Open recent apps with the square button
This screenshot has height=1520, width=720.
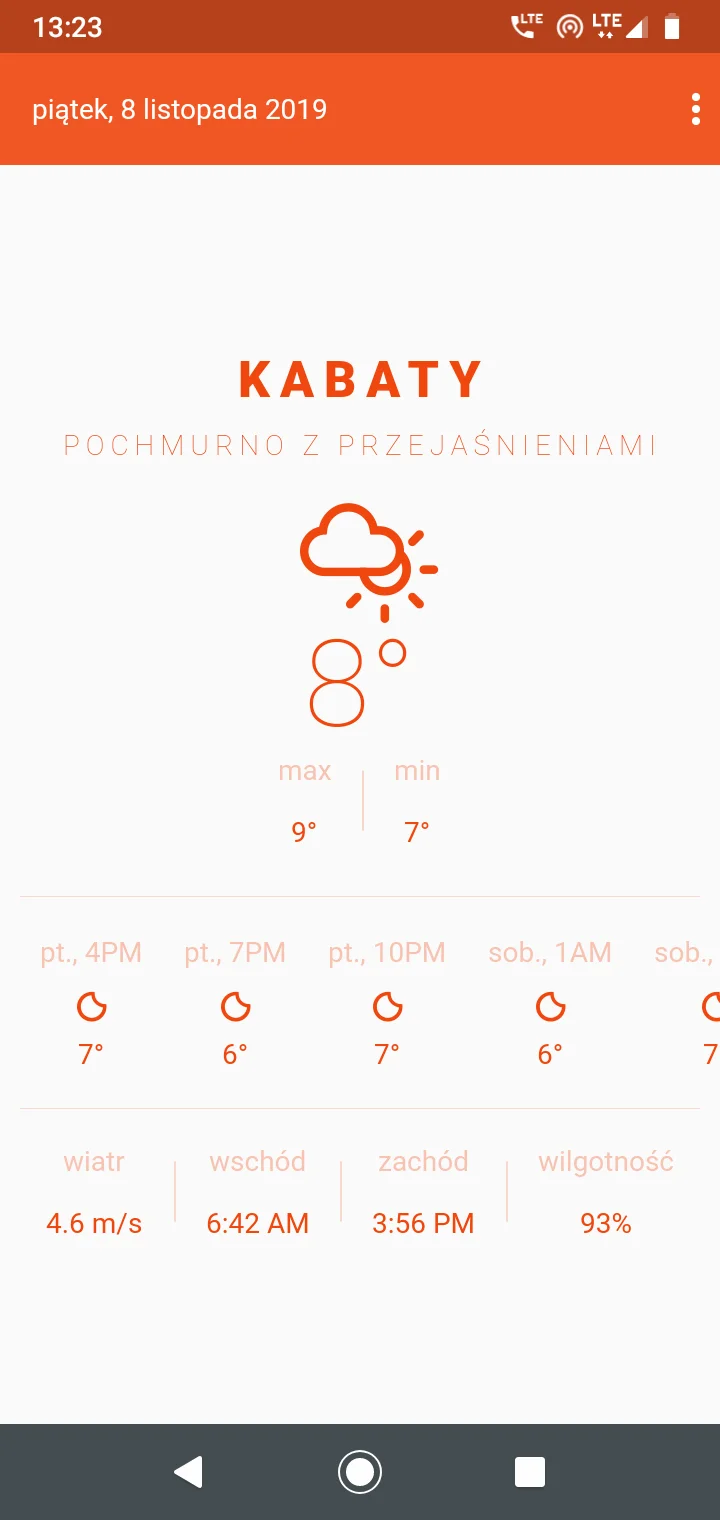pos(530,1472)
